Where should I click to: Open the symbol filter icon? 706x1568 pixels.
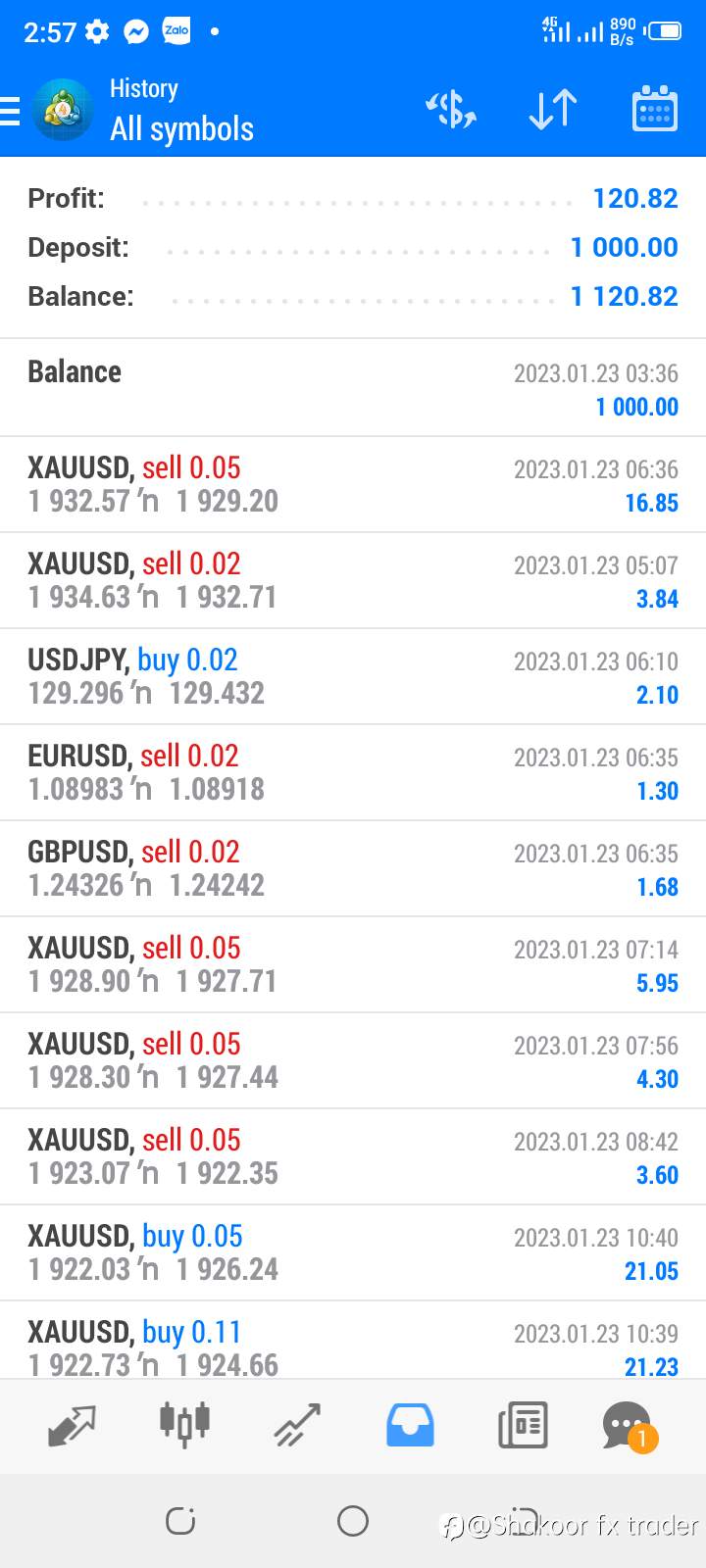coord(451,110)
